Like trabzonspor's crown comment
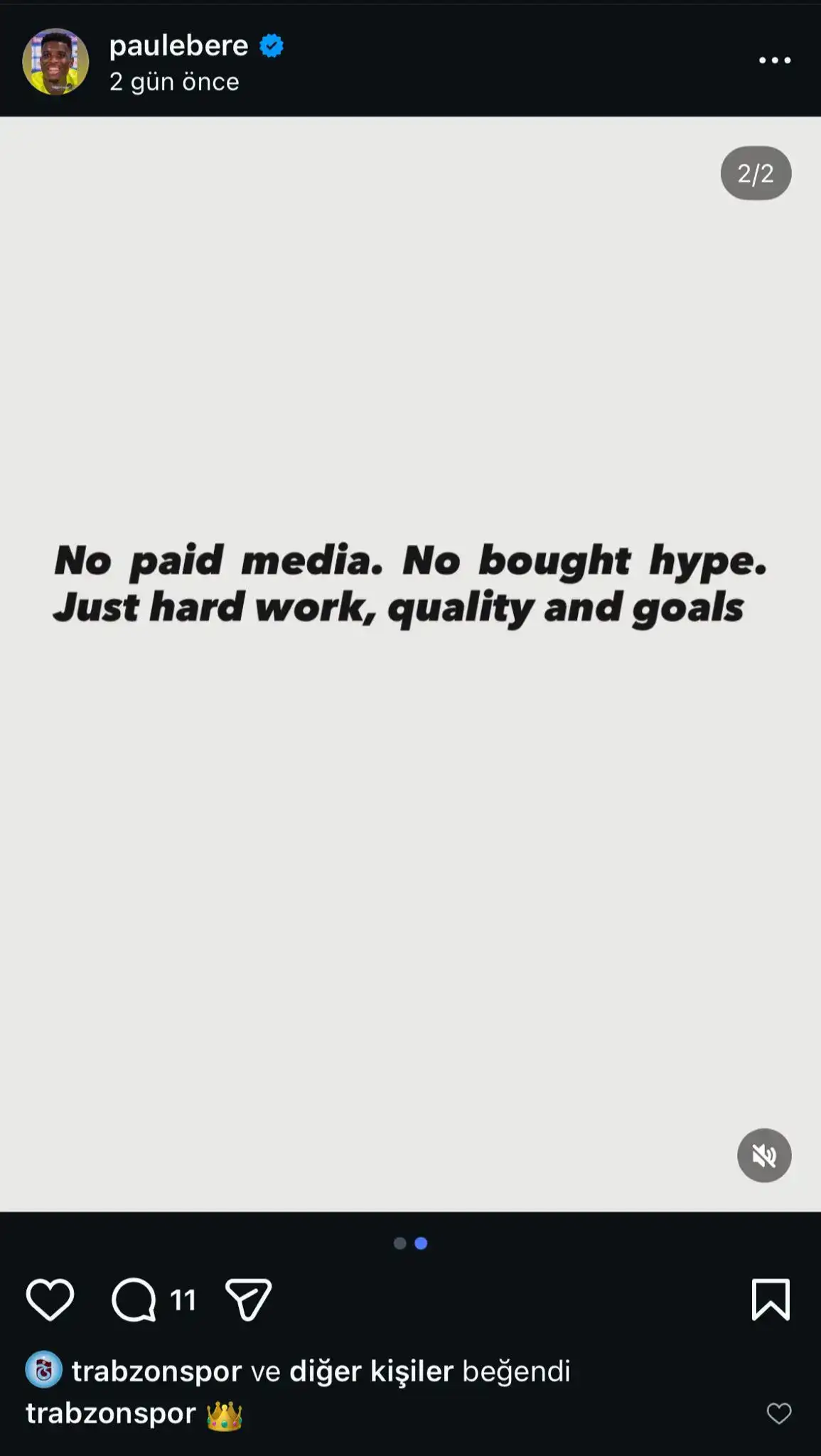This screenshot has height=1456, width=821. (779, 1413)
